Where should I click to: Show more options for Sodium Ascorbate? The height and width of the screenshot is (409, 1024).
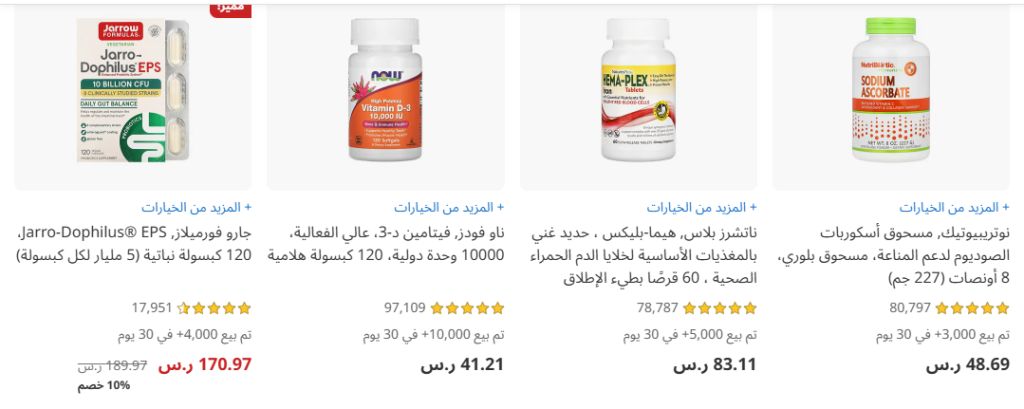click(954, 208)
